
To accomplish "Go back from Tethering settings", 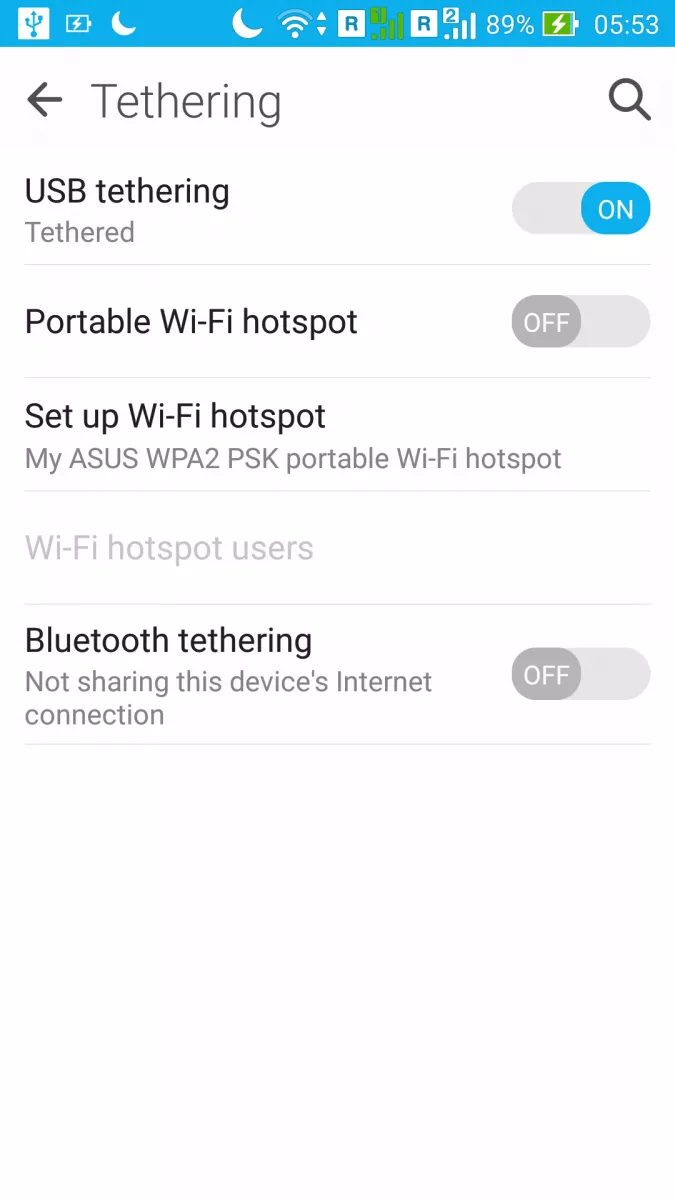I will 44,100.
